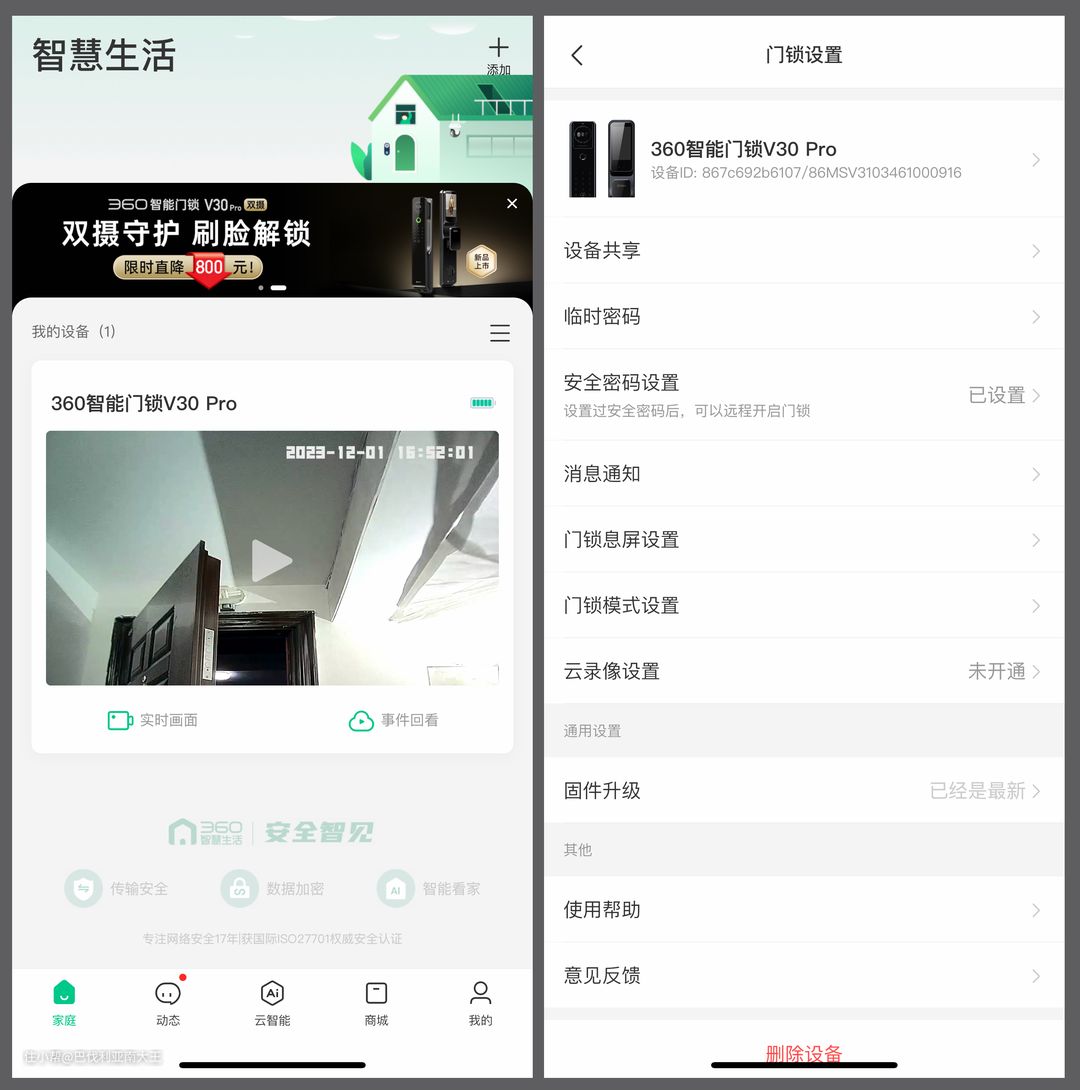1080x1090 pixels.
Task: Open 门锁息屏设置
Action: [803, 539]
